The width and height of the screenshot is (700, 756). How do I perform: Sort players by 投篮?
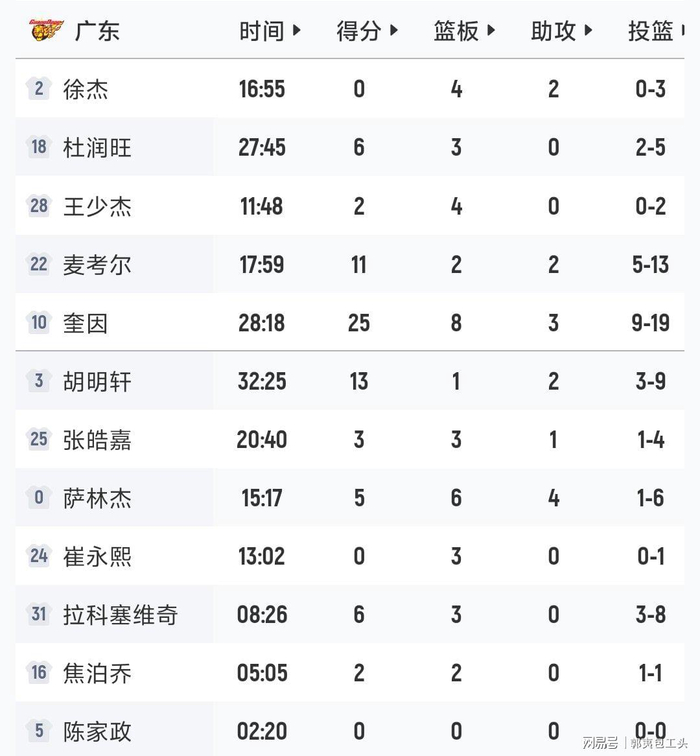tap(656, 31)
